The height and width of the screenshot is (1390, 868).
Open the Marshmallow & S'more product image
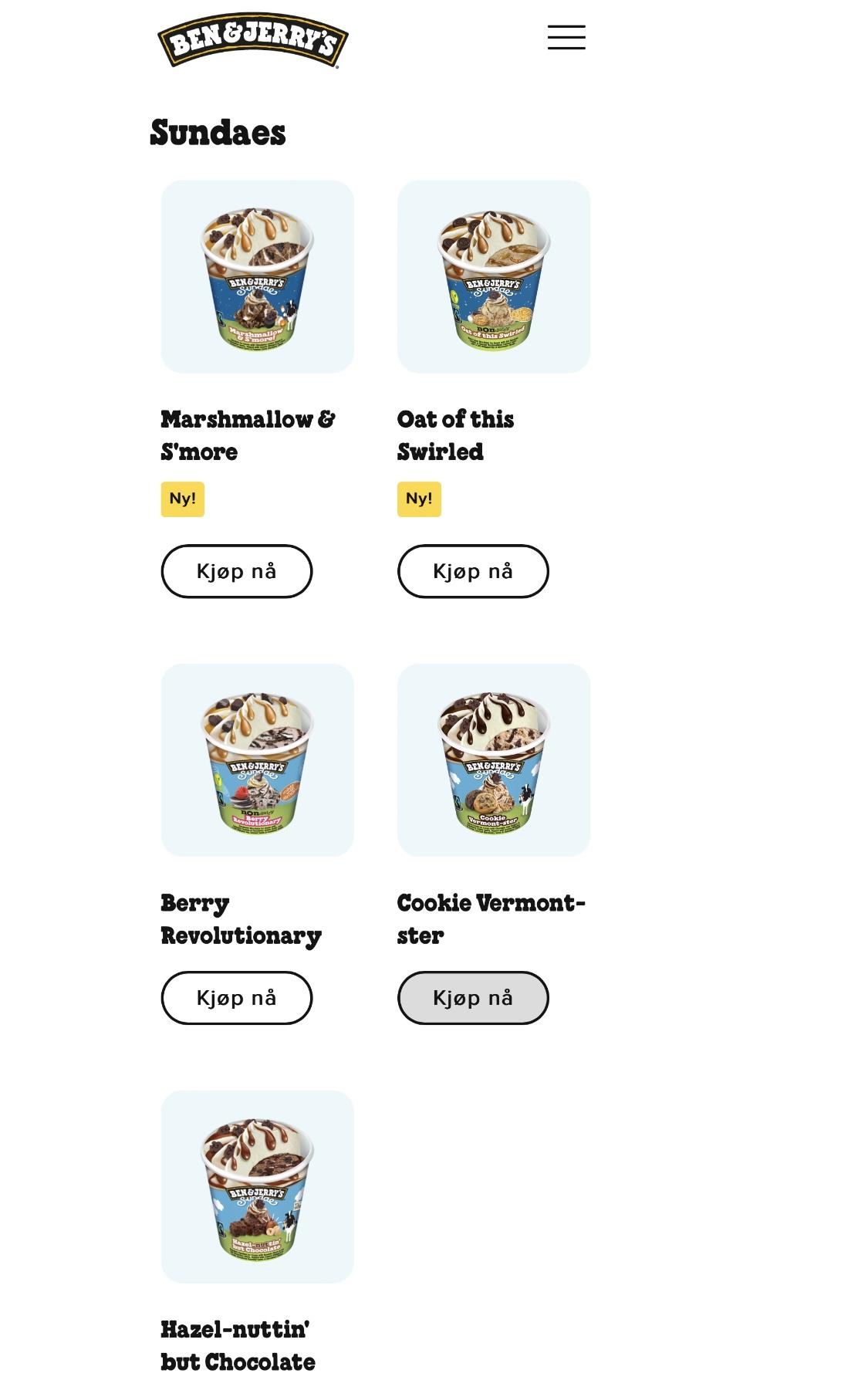[x=257, y=276]
